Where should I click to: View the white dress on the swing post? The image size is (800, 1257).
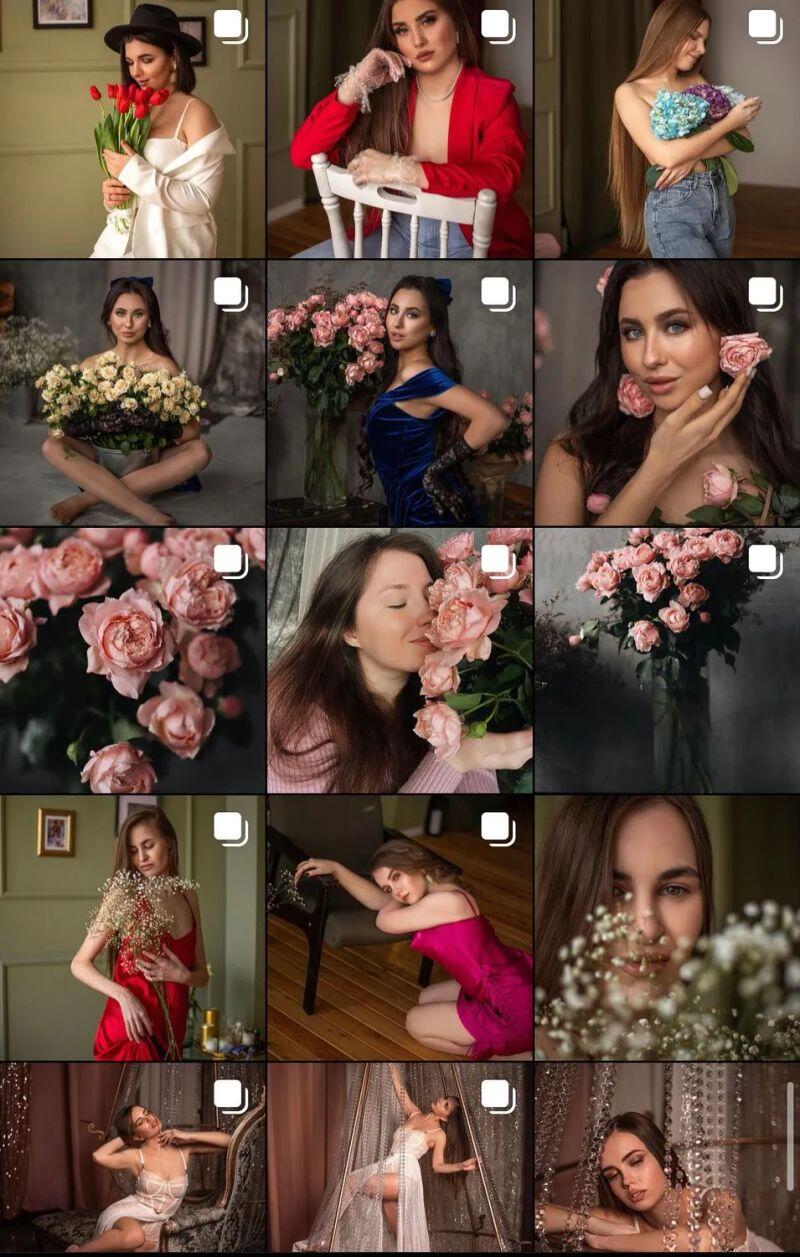pyautogui.click(x=400, y=1157)
